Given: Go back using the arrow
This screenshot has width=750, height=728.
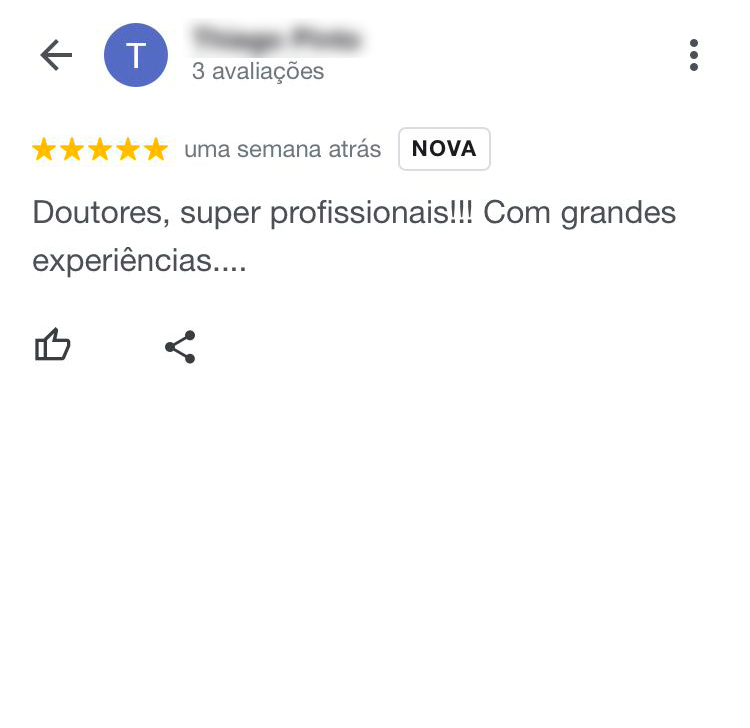Looking at the screenshot, I should 56,55.
